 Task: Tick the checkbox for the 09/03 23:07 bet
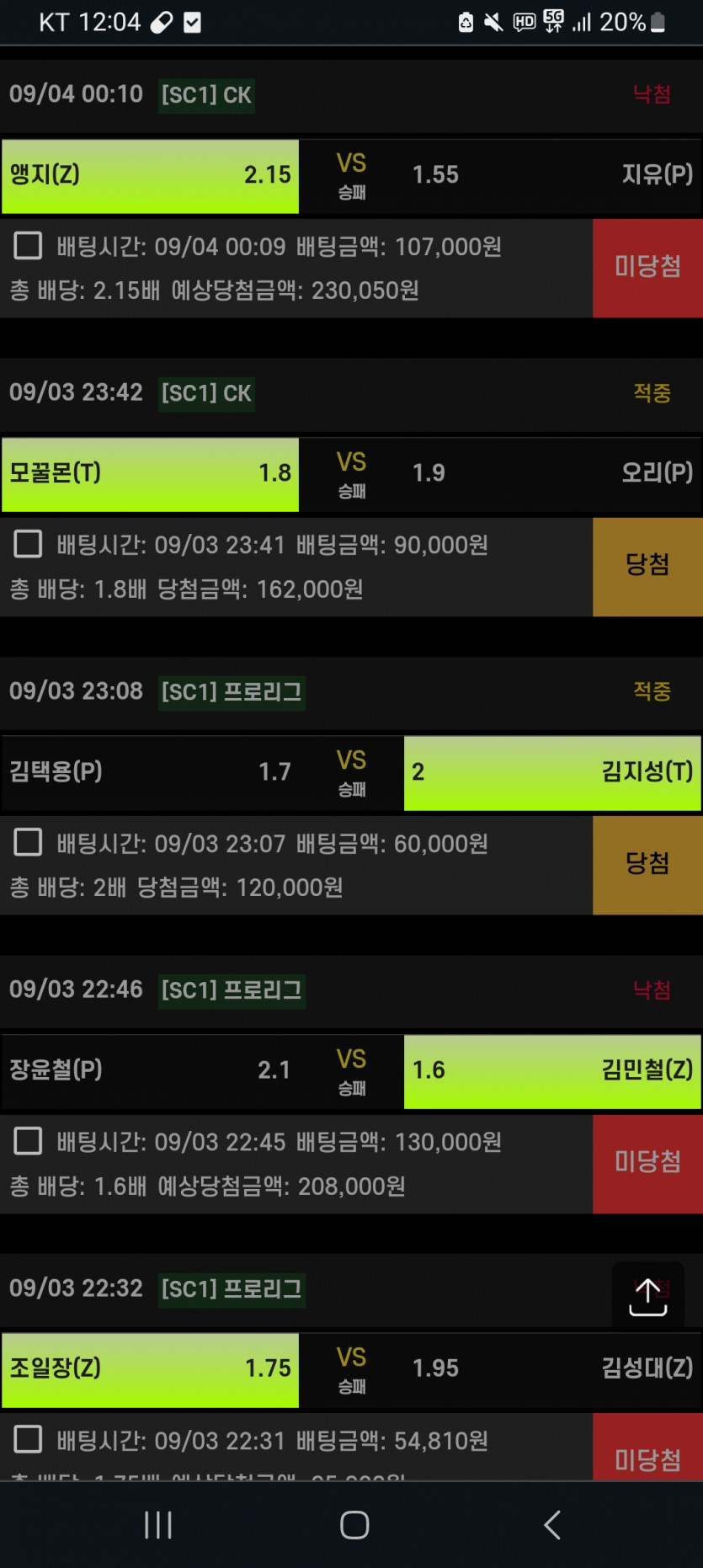[28, 842]
